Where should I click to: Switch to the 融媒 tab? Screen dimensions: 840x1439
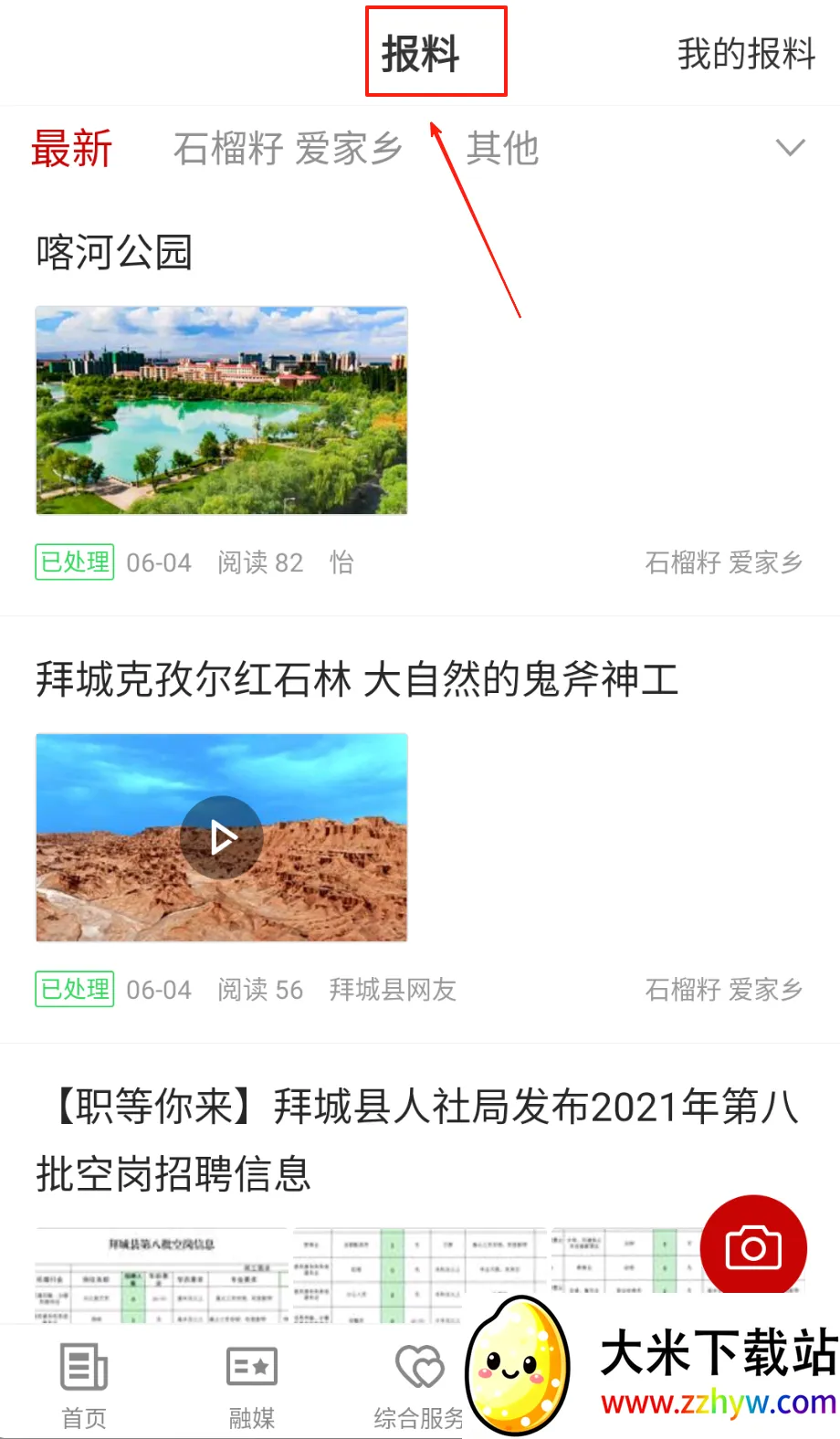[251, 1384]
